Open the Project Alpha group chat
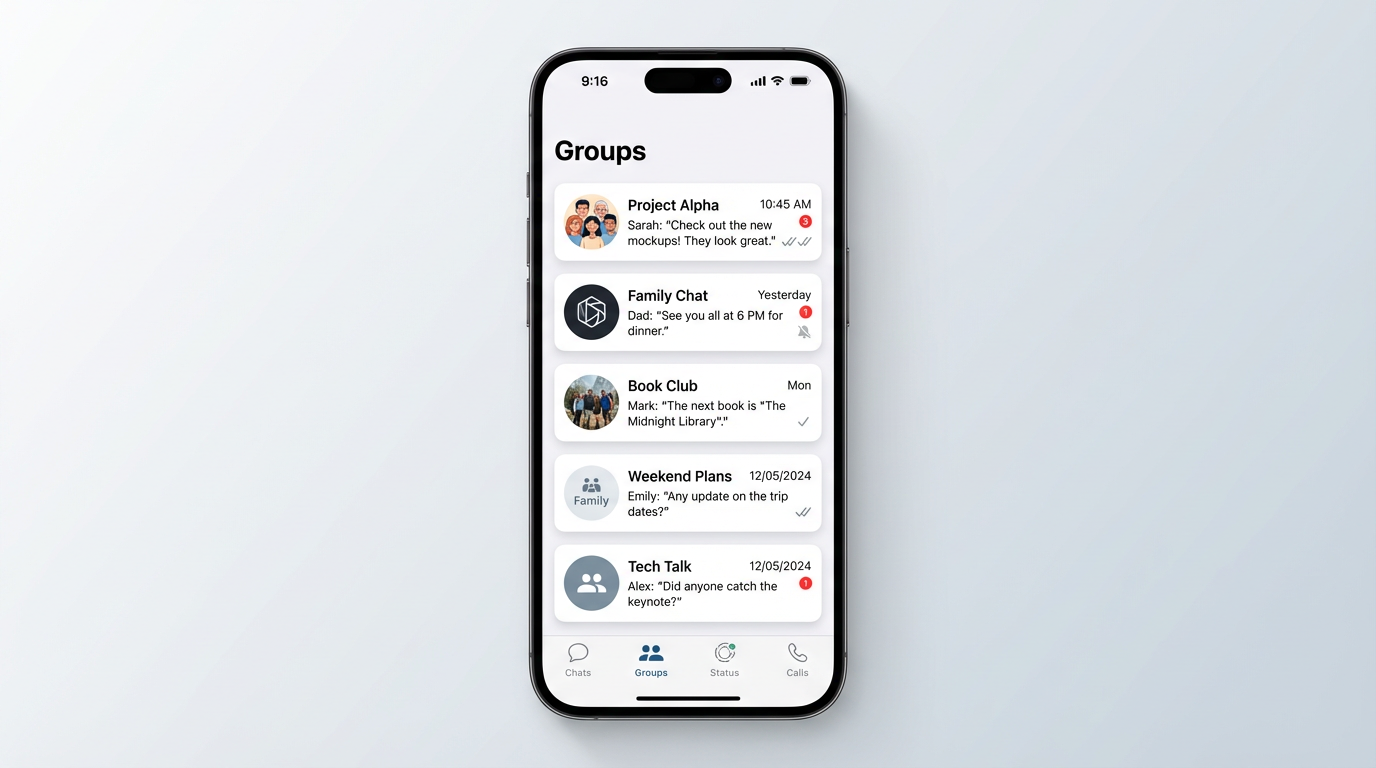The height and width of the screenshot is (768, 1376). [688, 222]
